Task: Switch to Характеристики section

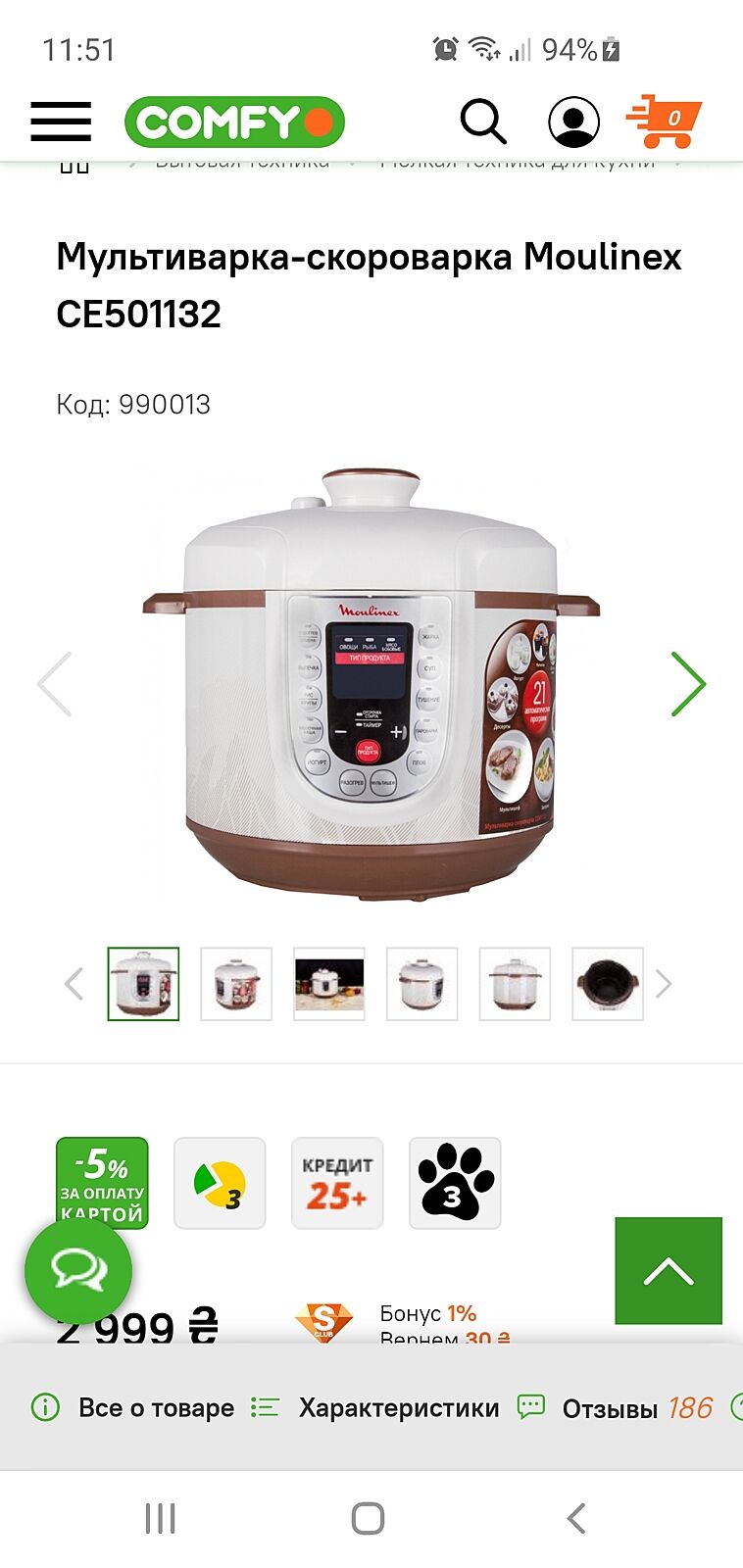Action: [x=398, y=1408]
